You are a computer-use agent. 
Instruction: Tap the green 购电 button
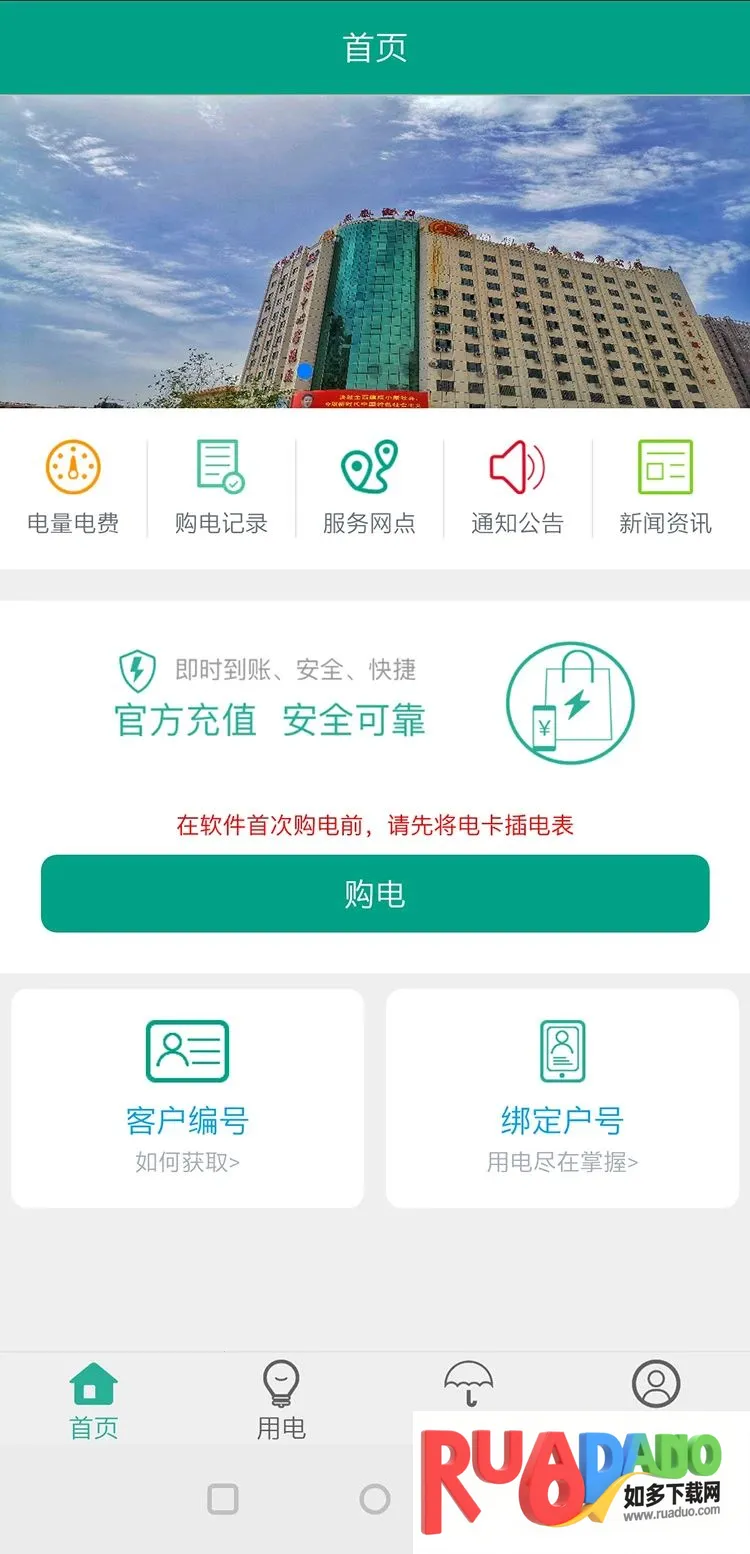(375, 893)
